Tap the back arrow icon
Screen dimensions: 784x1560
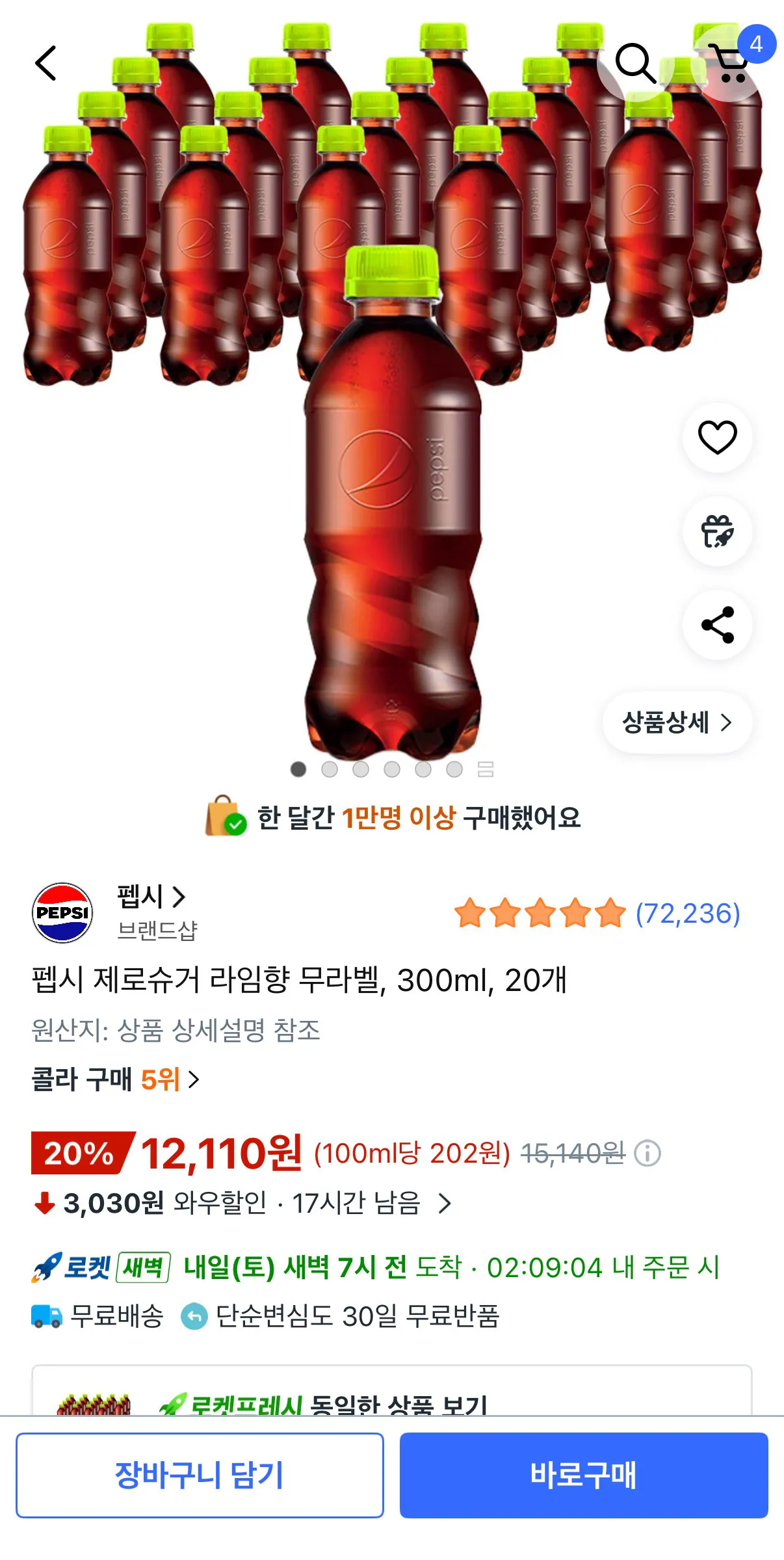(x=46, y=64)
